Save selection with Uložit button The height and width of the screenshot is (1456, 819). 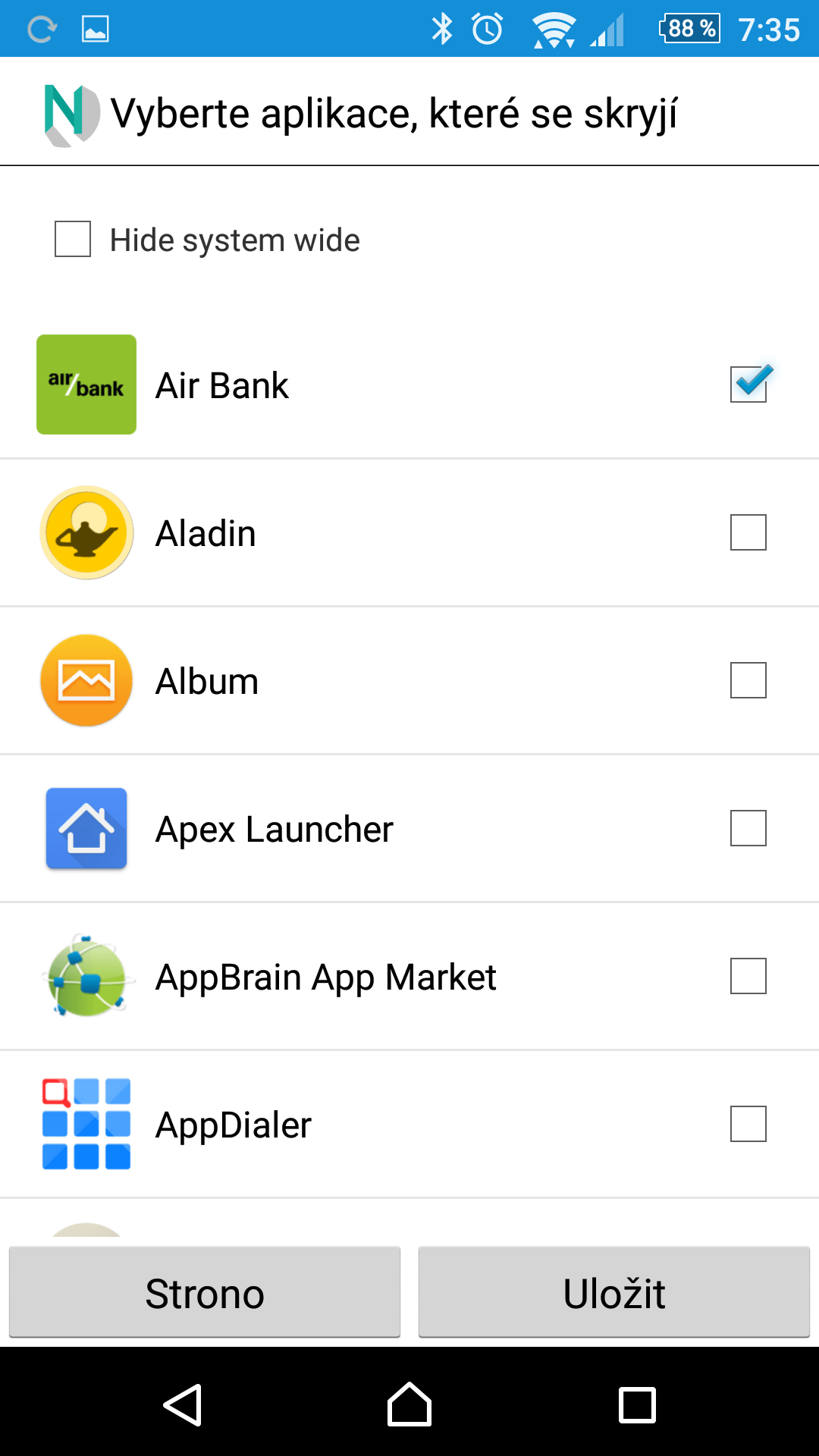(614, 1293)
